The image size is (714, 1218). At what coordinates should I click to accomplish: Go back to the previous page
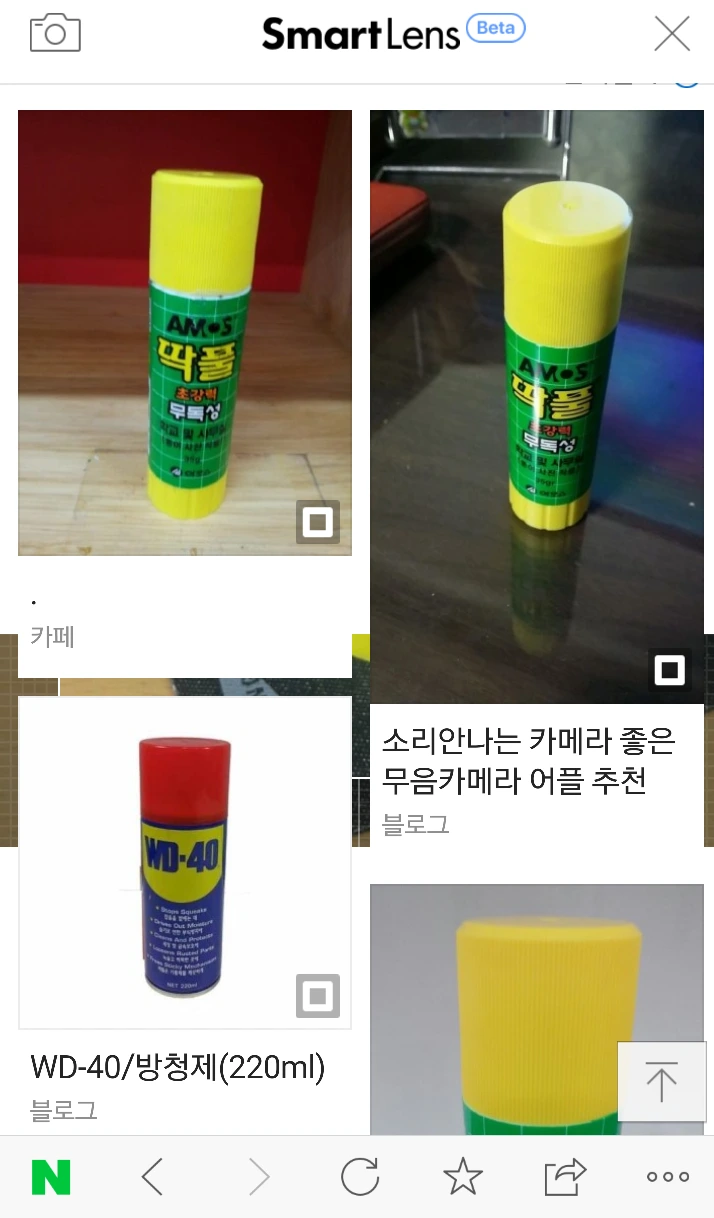coord(152,1178)
